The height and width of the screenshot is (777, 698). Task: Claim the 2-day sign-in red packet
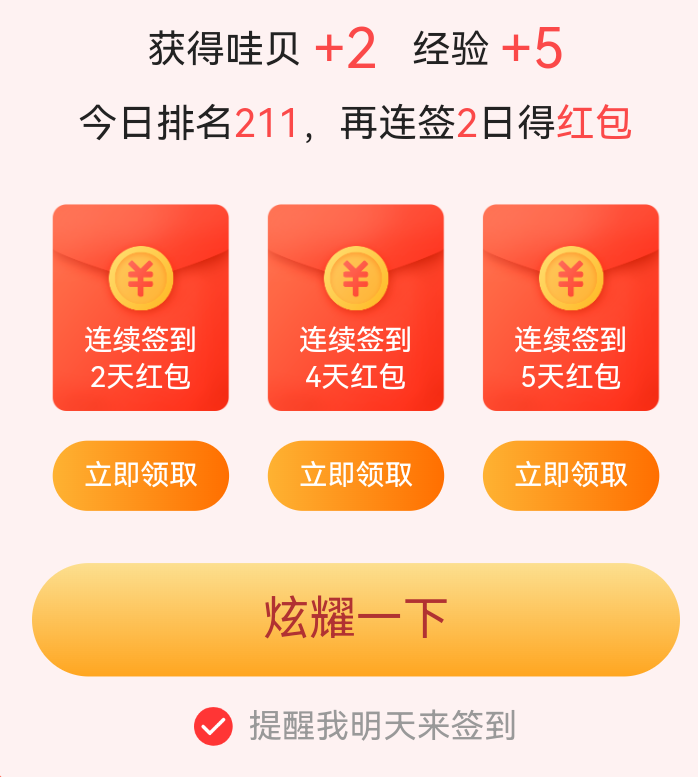[140, 475]
